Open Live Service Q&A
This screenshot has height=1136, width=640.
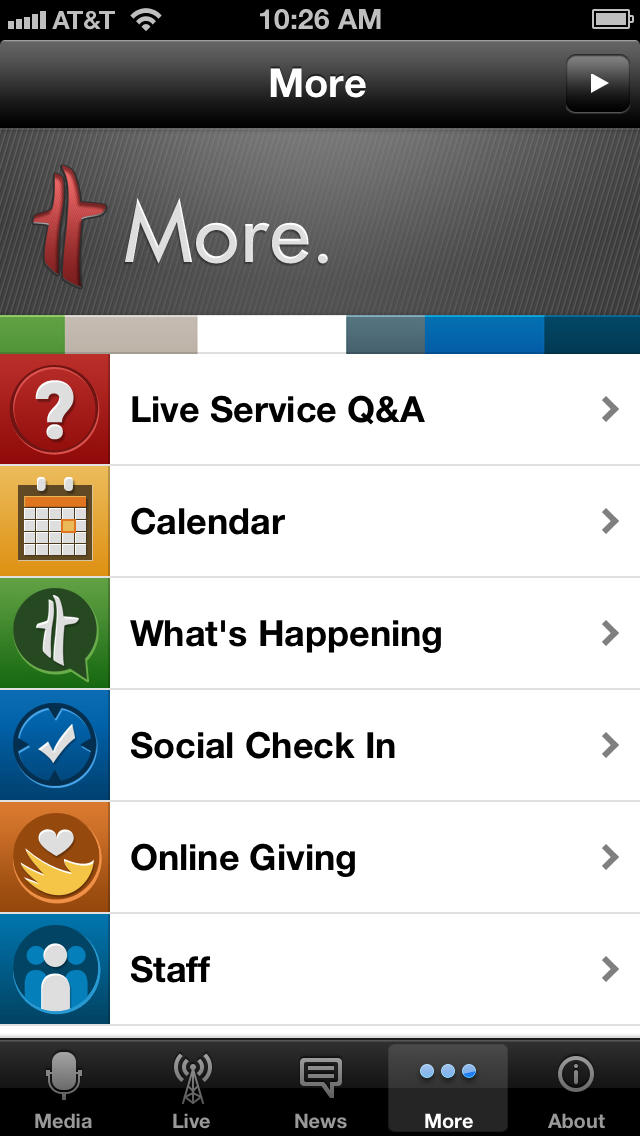[x=320, y=409]
